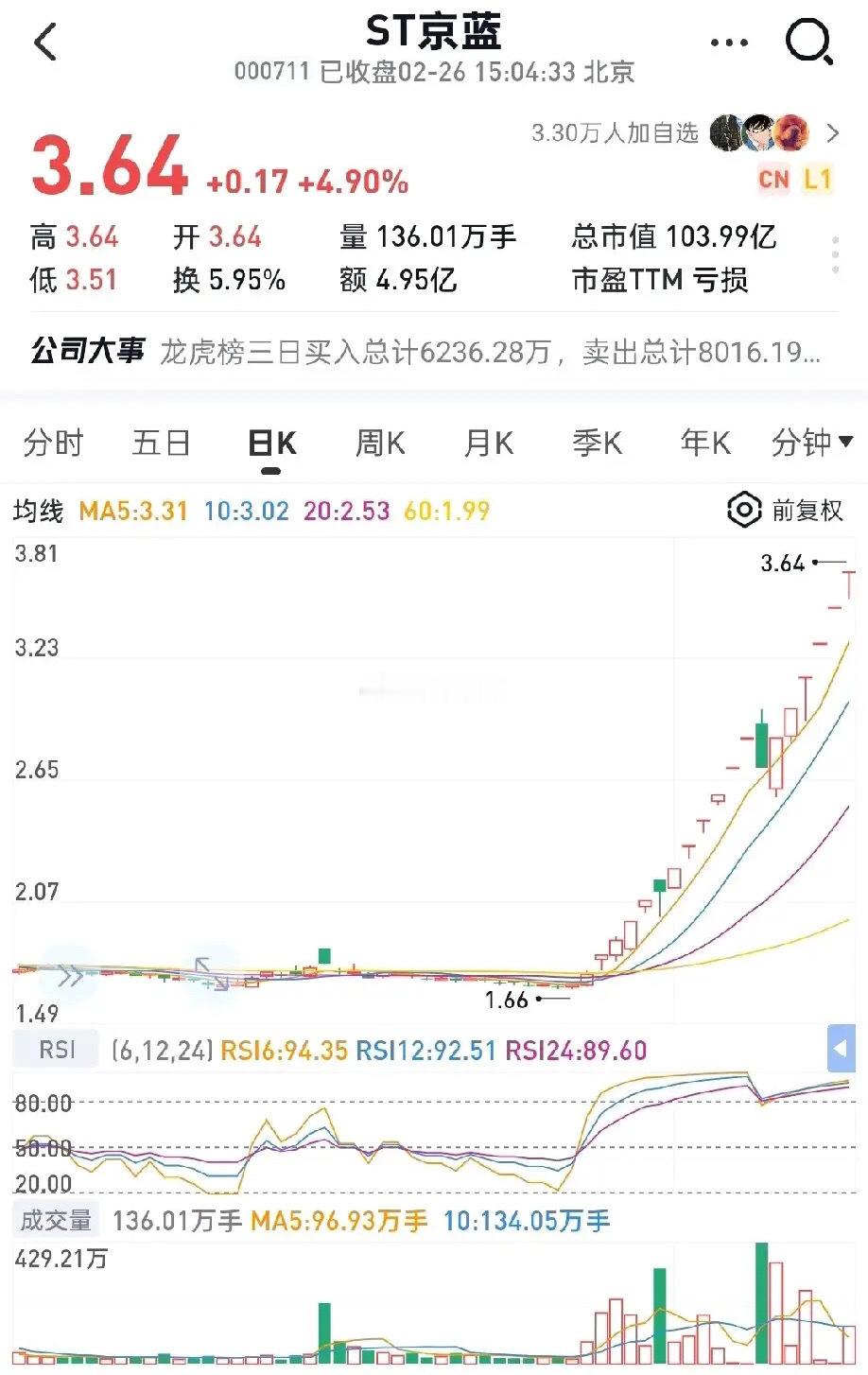Screen dimensions: 868x1375
Task: Tap the settings gear beside 前复权
Action: [744, 511]
